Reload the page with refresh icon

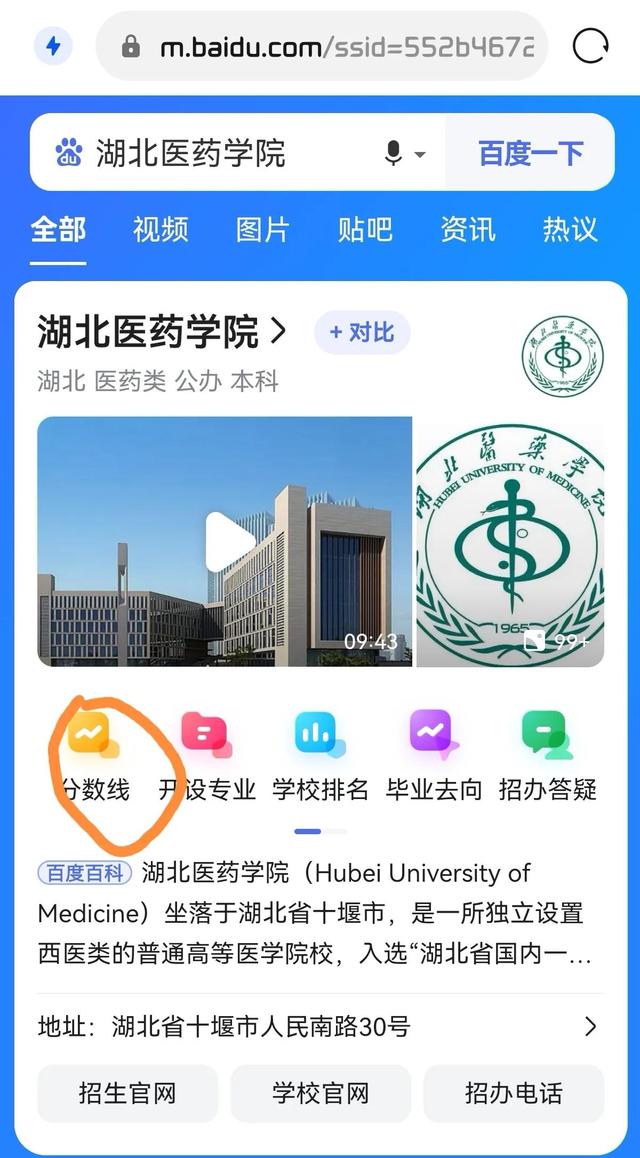pyautogui.click(x=590, y=46)
